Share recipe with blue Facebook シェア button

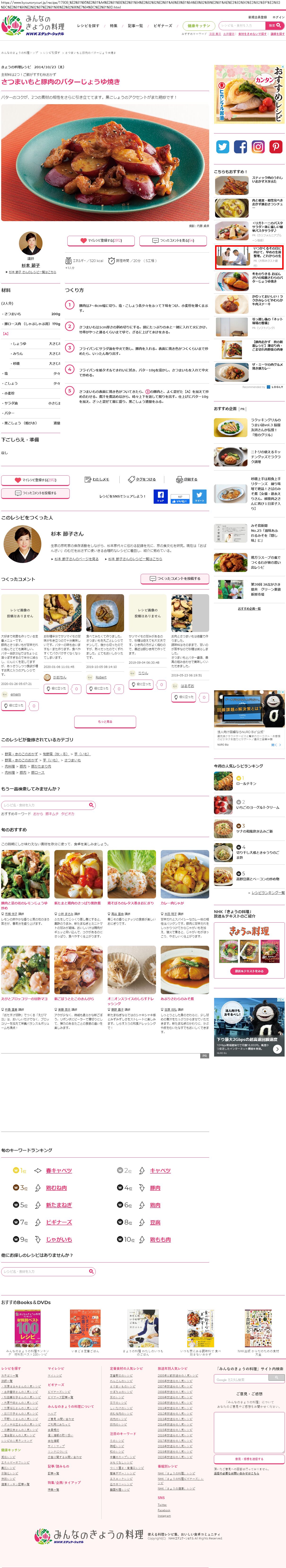160,496
